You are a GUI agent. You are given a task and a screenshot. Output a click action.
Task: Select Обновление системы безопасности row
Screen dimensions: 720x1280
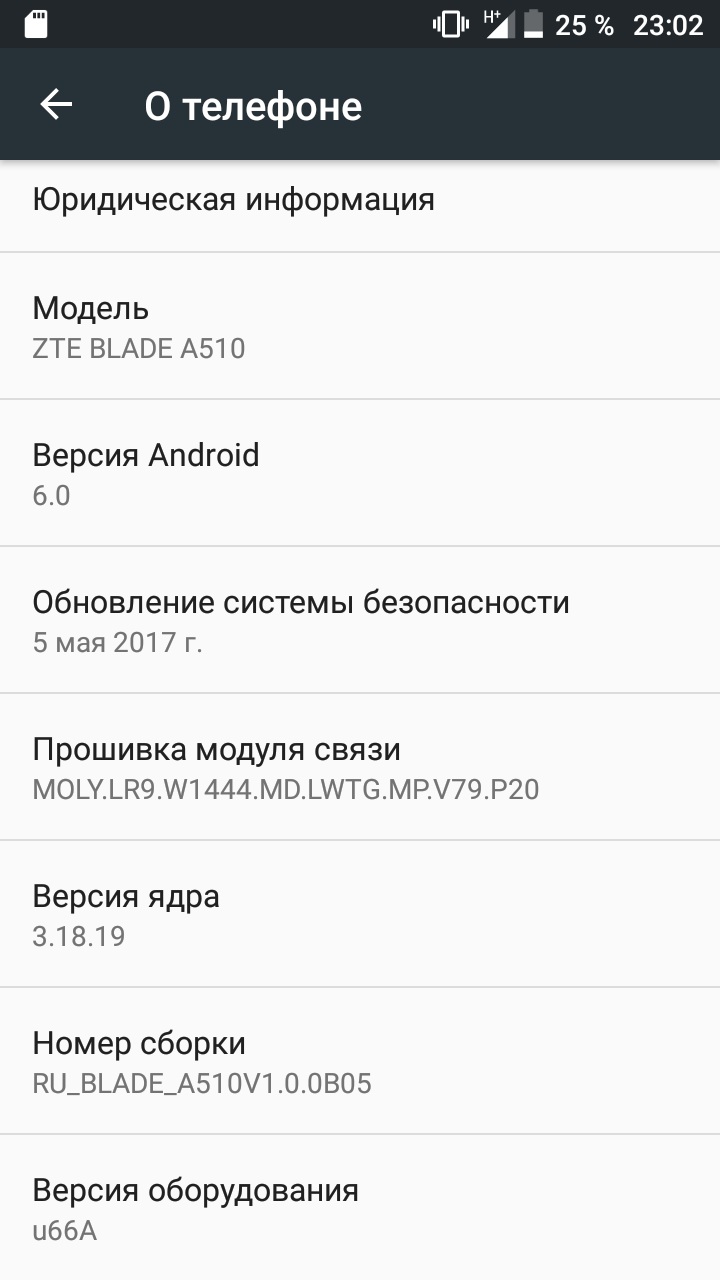coord(360,620)
